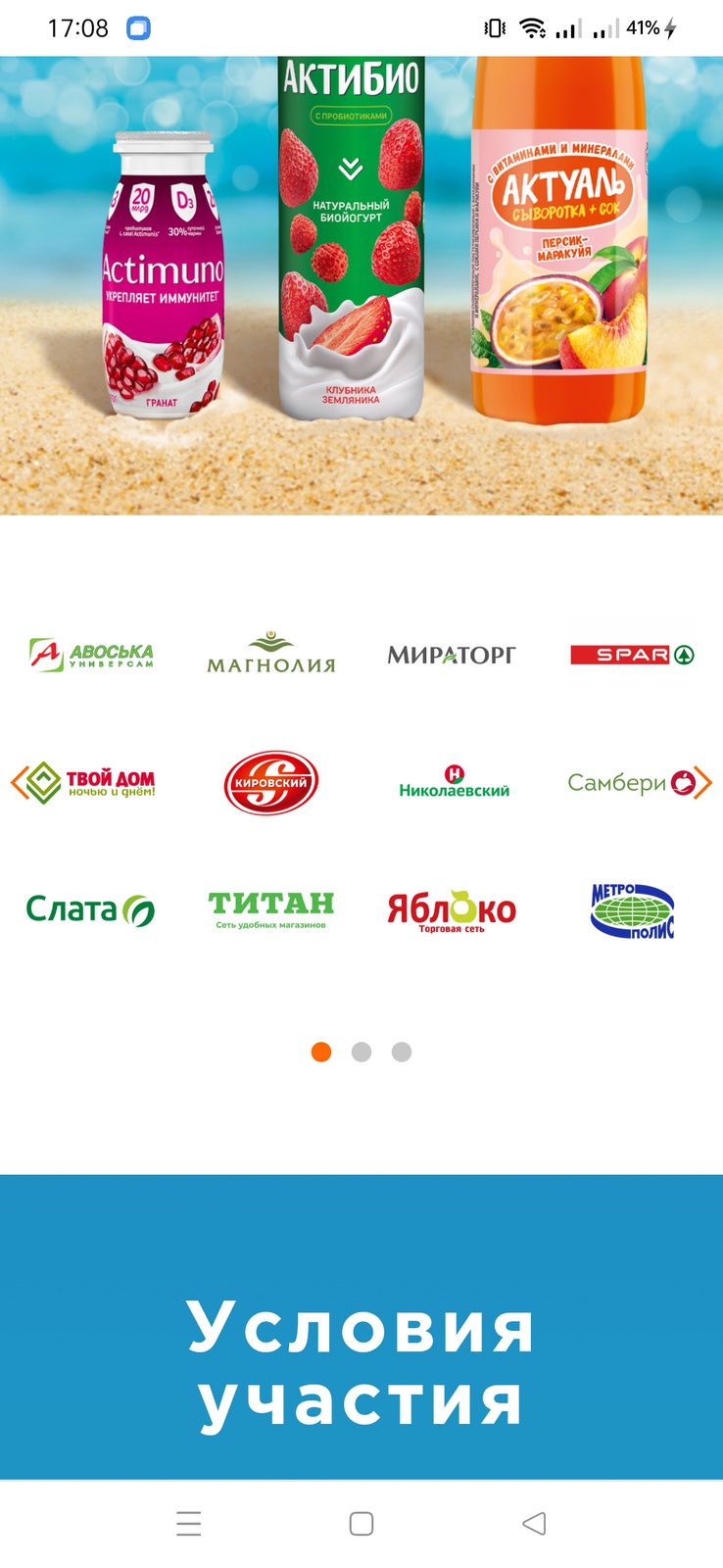Go back with the system back button
Image resolution: width=723 pixels, height=1568 pixels.
coord(534,1523)
